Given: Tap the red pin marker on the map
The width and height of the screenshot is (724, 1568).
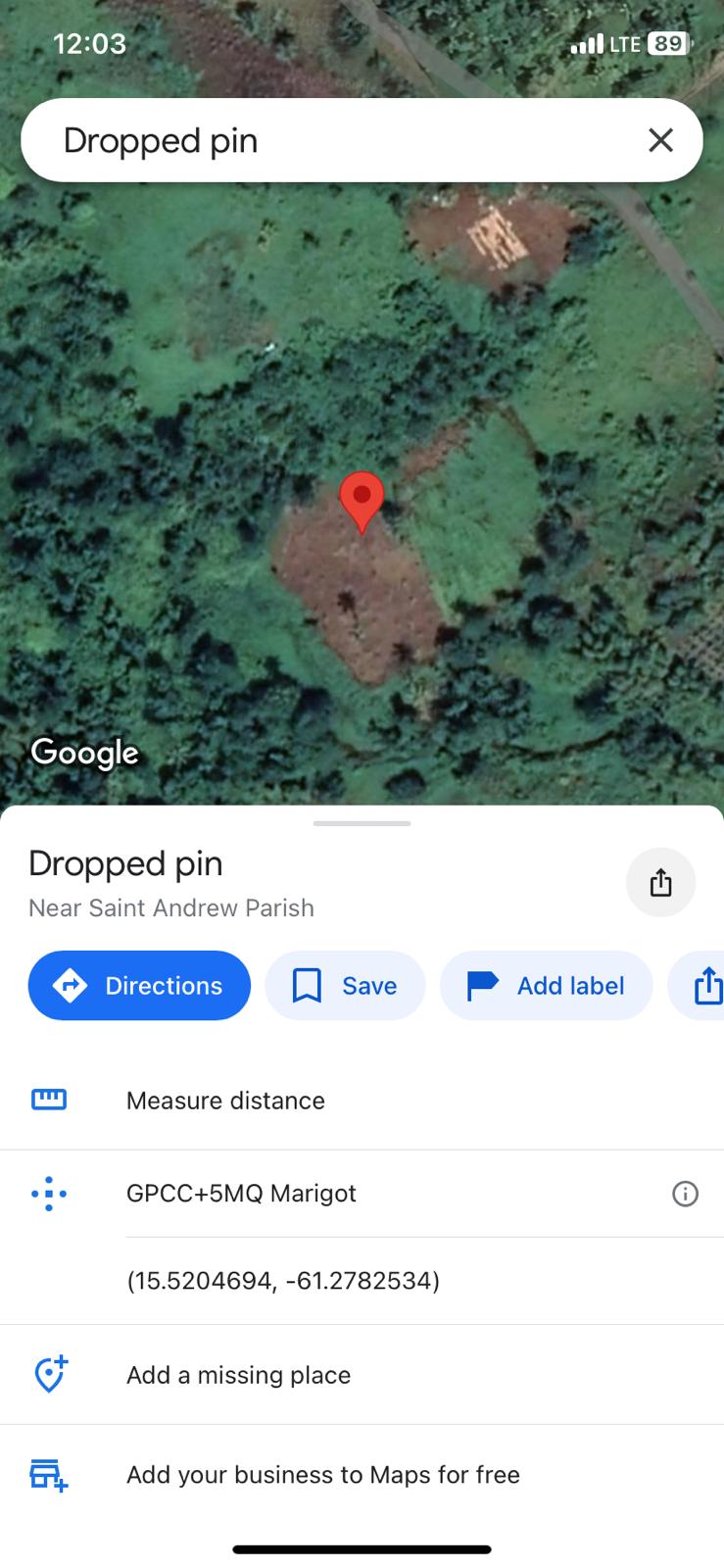Looking at the screenshot, I should (362, 500).
